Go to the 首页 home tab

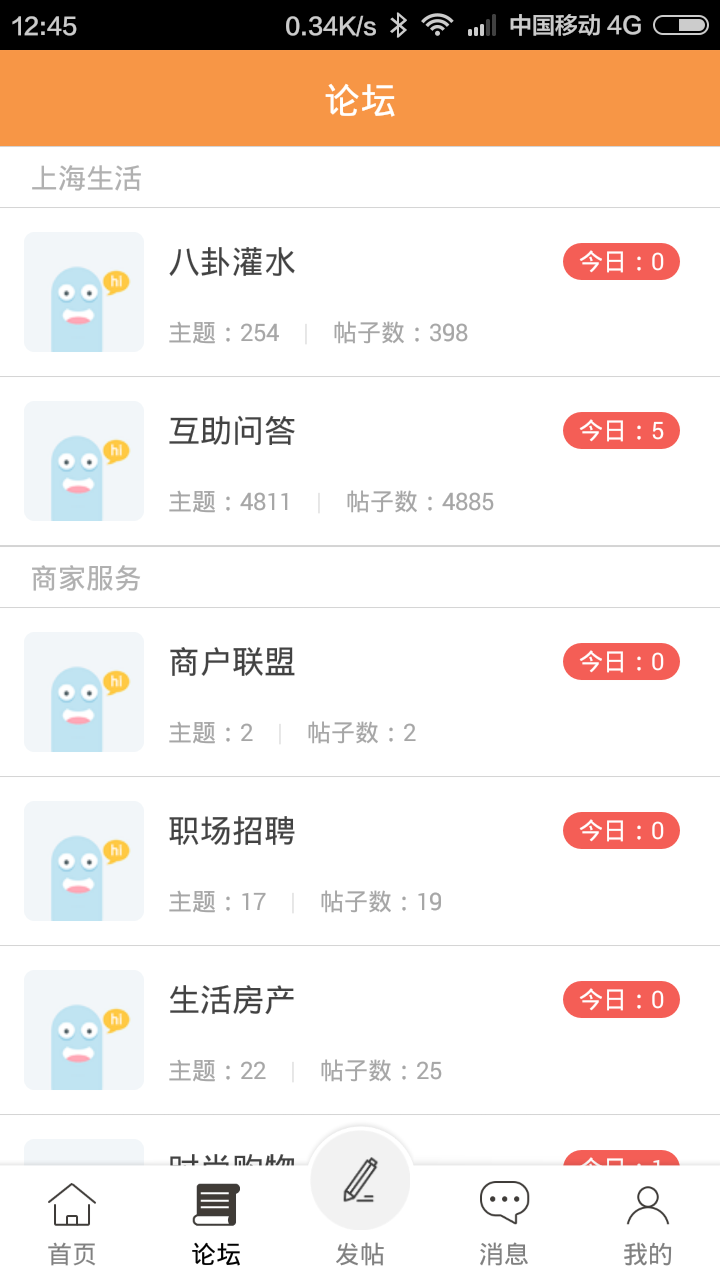tap(72, 1222)
